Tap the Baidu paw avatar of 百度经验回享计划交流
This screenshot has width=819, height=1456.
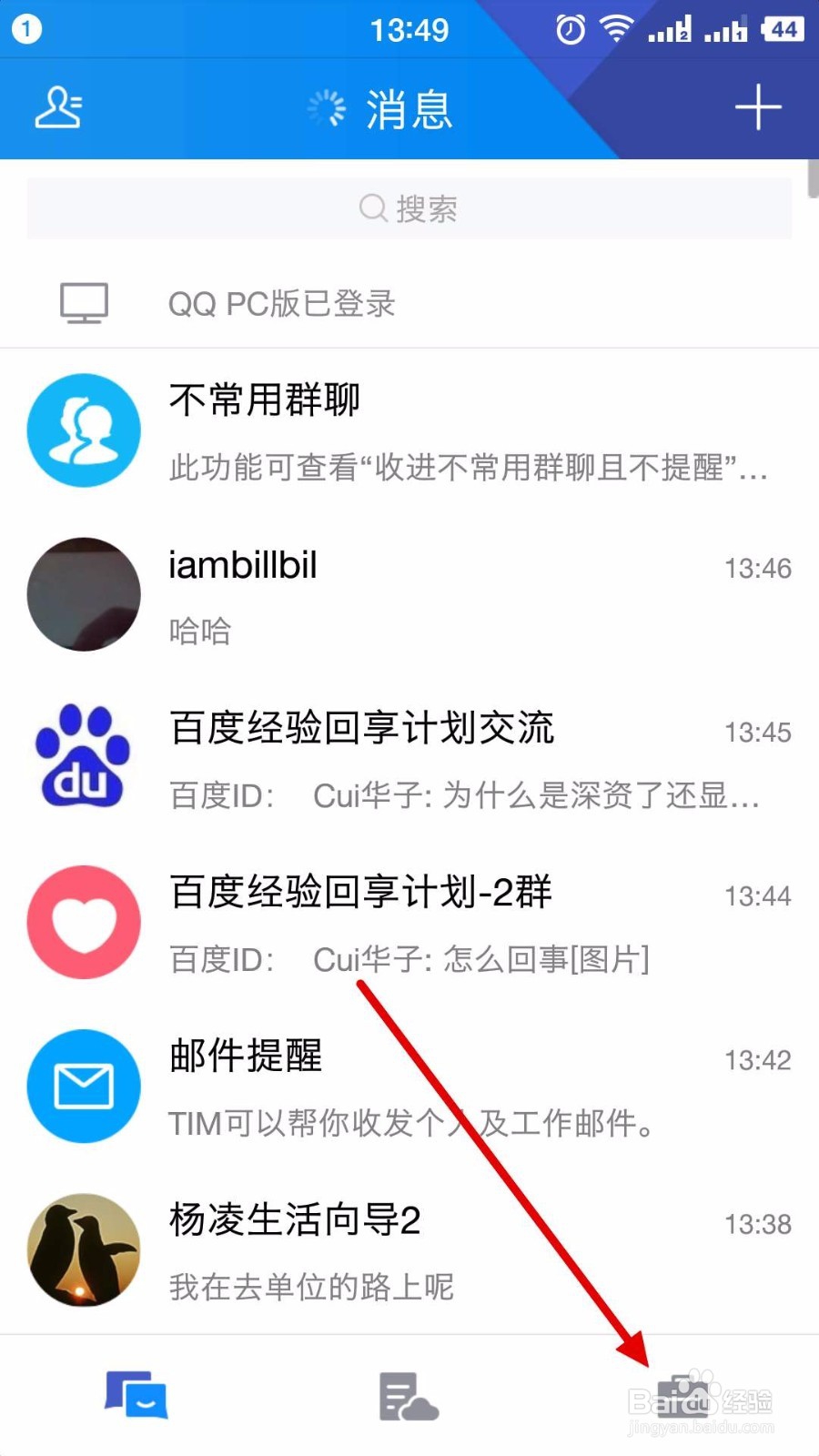[x=83, y=758]
